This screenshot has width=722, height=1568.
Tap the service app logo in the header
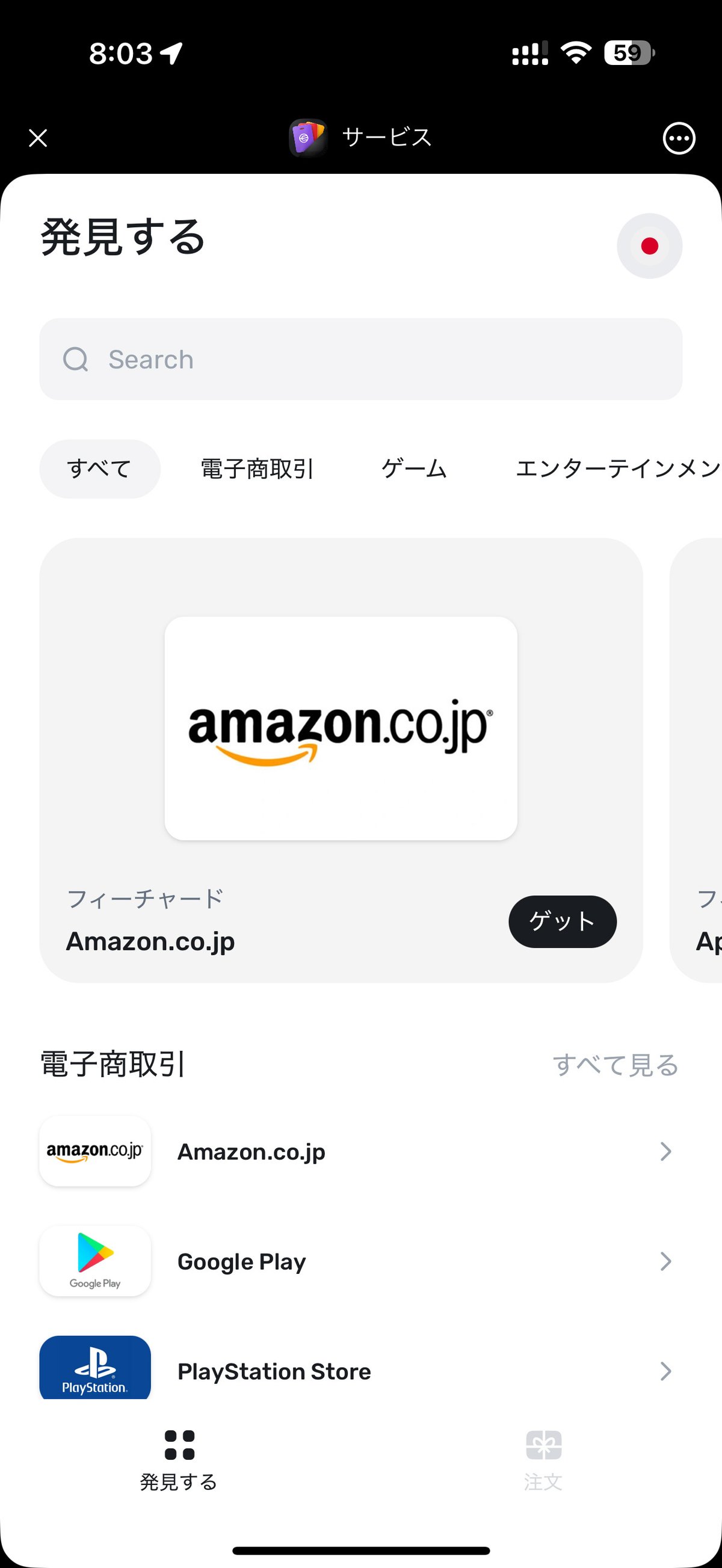tap(307, 137)
